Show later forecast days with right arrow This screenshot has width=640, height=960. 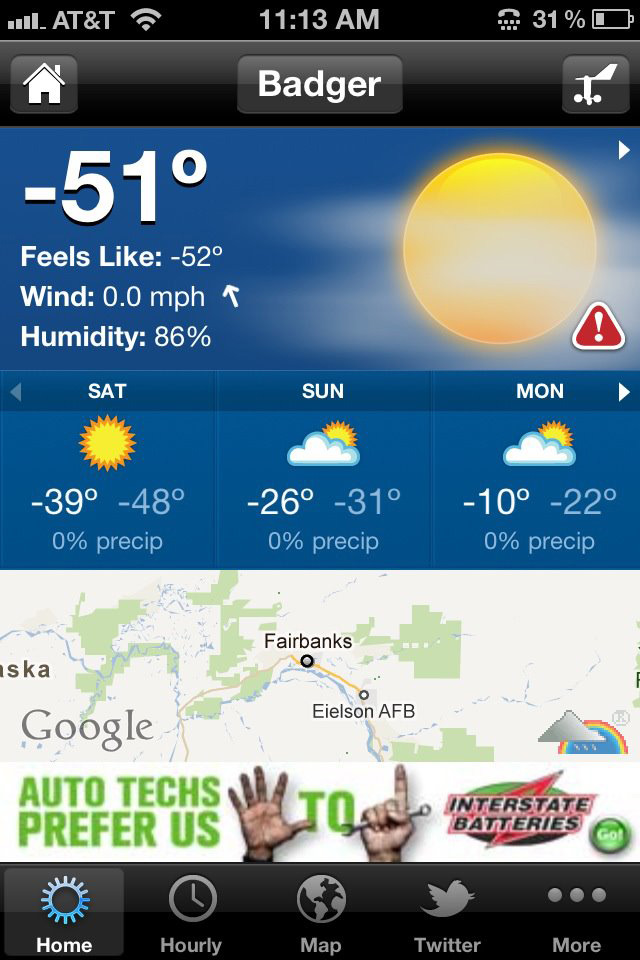click(625, 392)
